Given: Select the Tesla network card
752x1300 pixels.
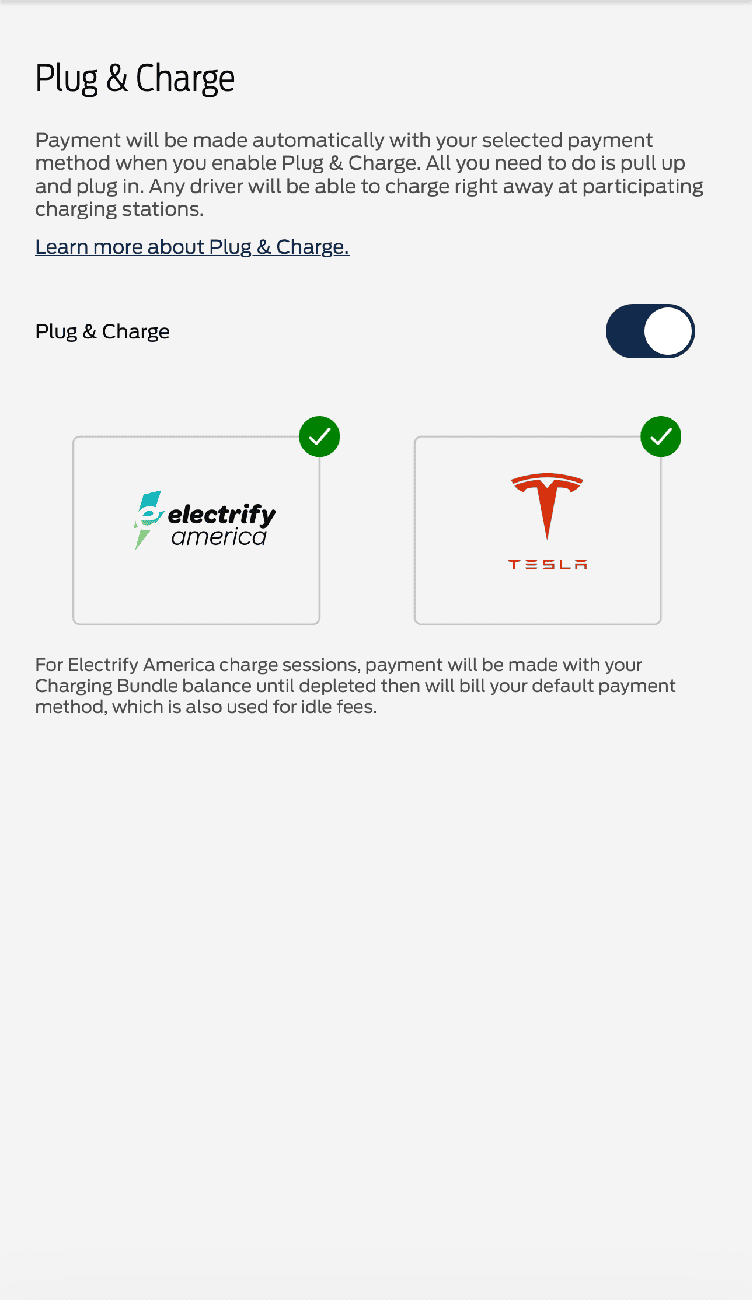Looking at the screenshot, I should click(538, 530).
